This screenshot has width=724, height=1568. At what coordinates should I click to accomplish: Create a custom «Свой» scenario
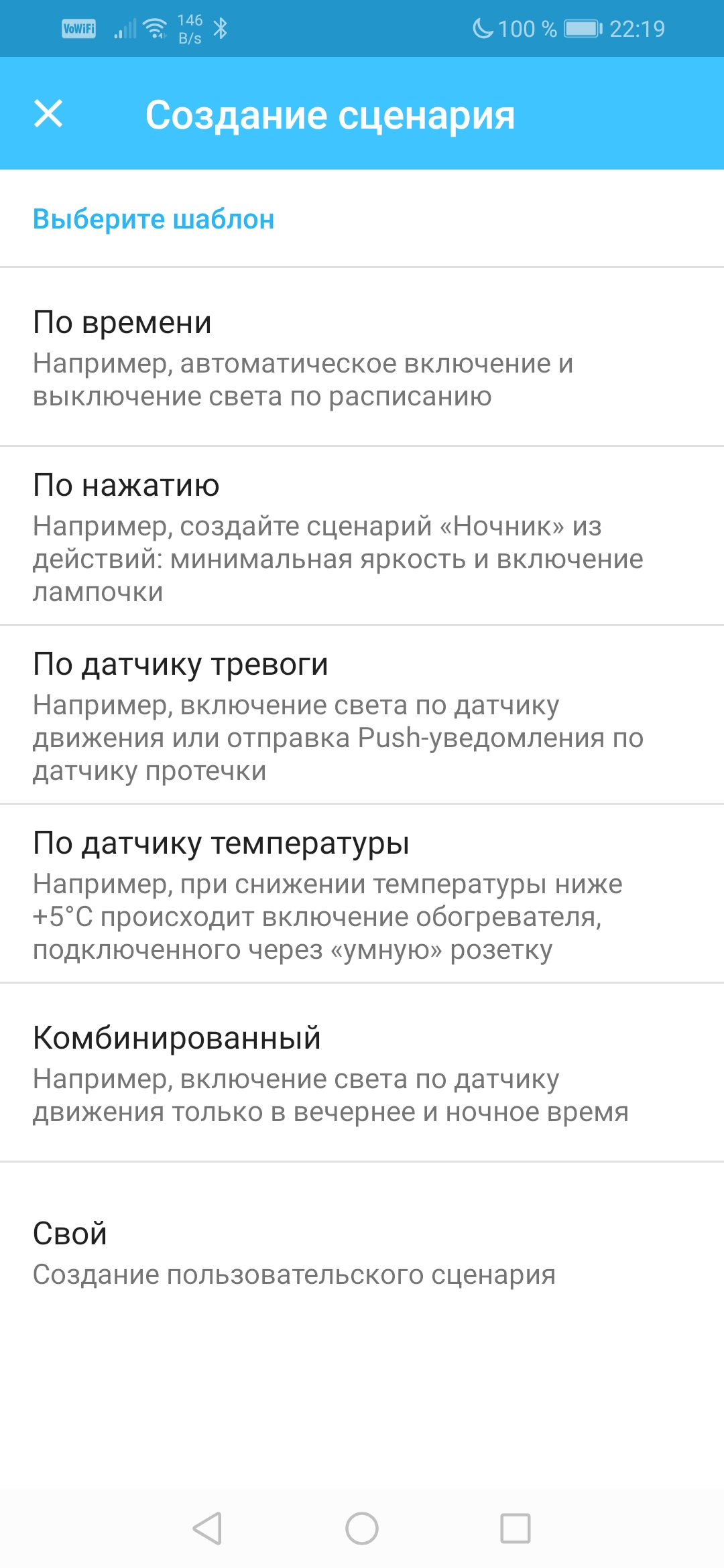coord(362,1252)
